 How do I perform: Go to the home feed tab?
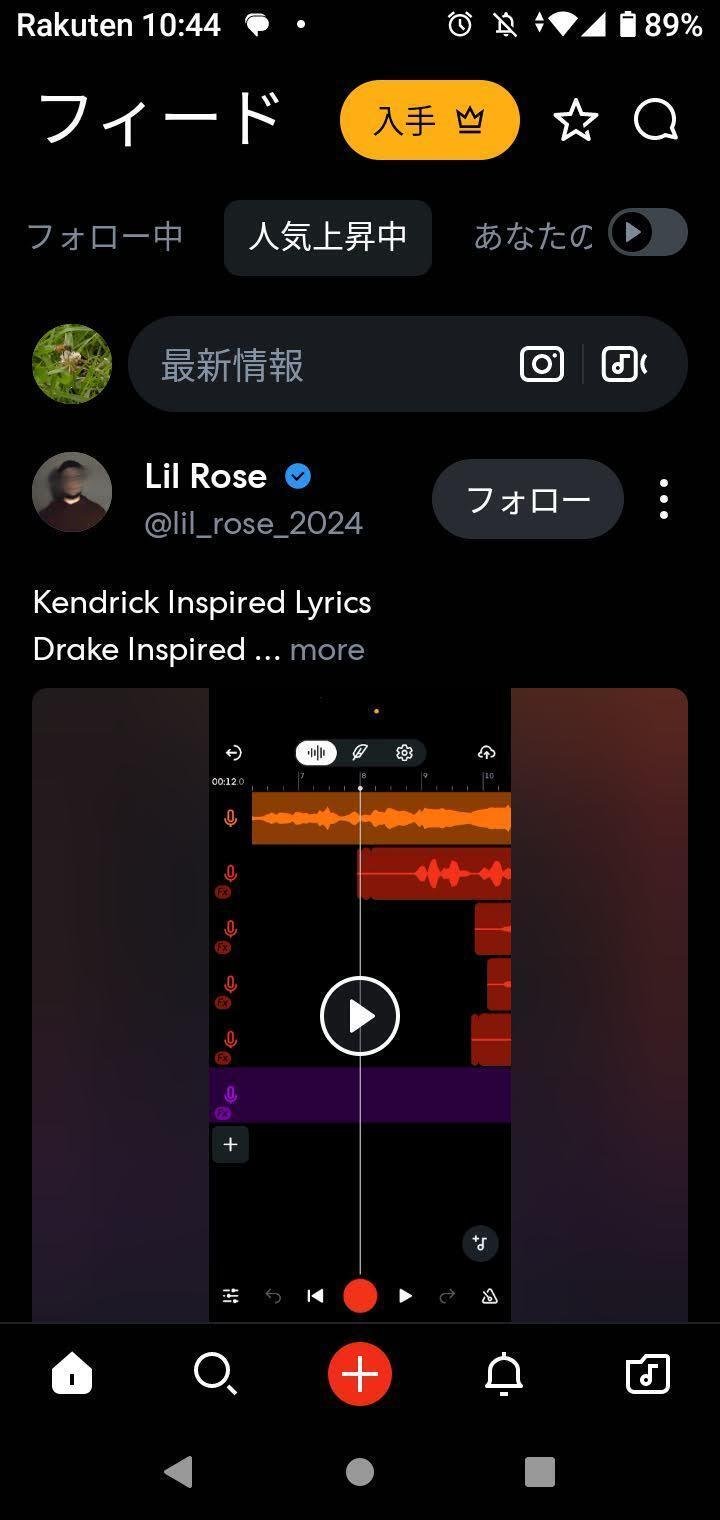(x=72, y=1374)
